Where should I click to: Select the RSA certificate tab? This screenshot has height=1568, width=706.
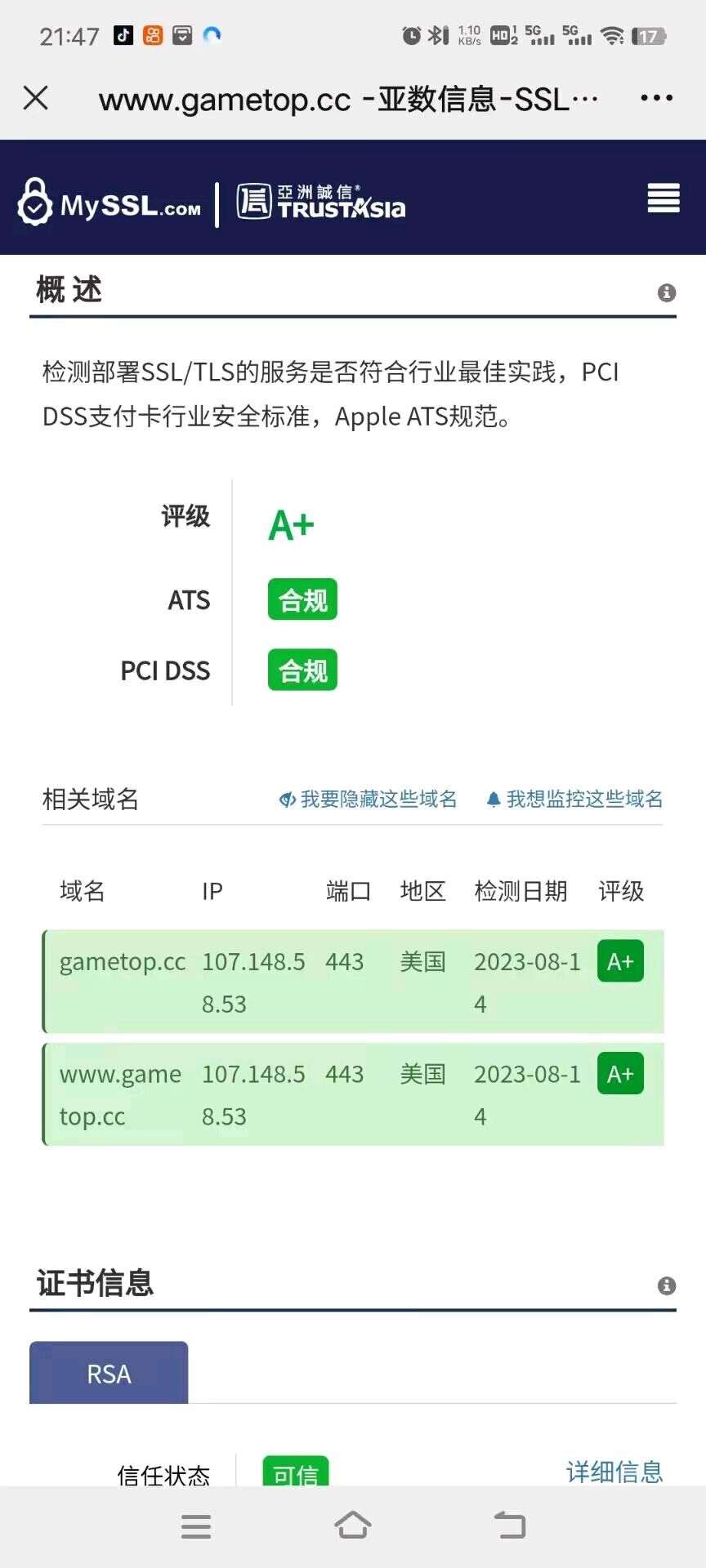[x=109, y=1374]
